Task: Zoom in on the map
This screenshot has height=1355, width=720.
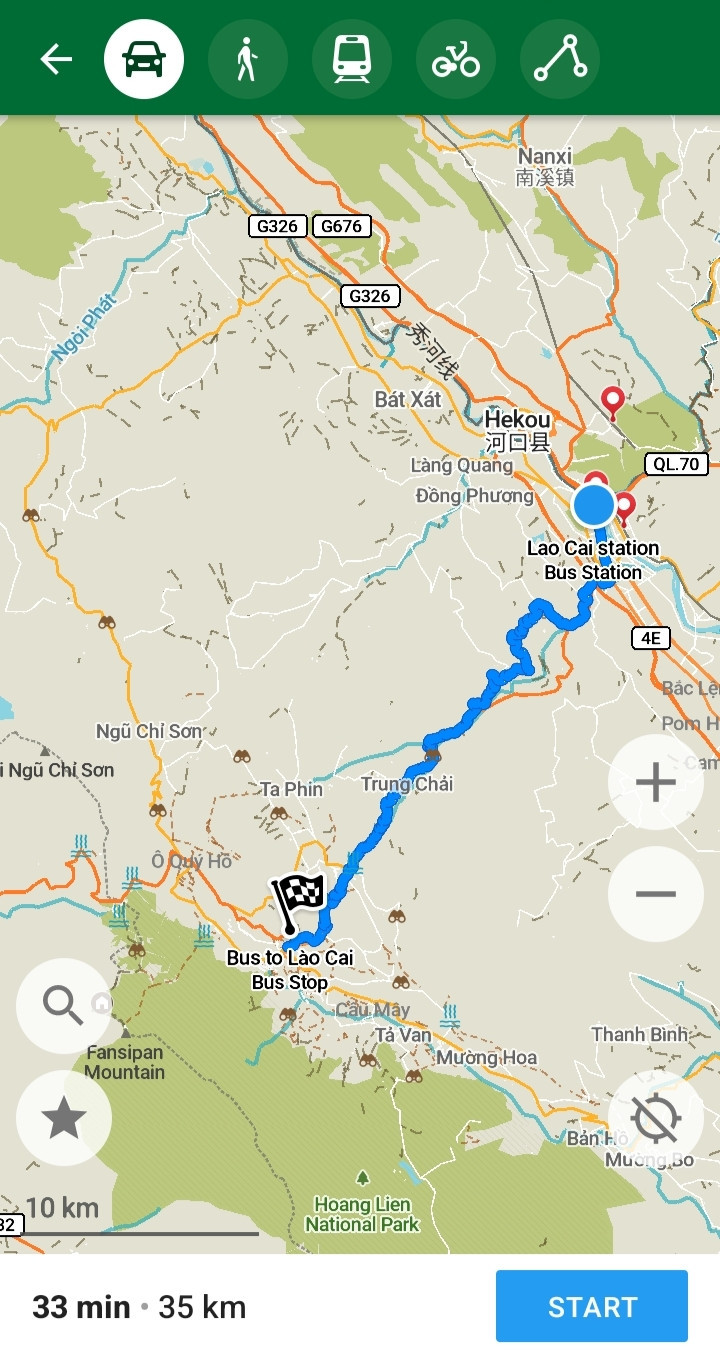Action: 656,782
